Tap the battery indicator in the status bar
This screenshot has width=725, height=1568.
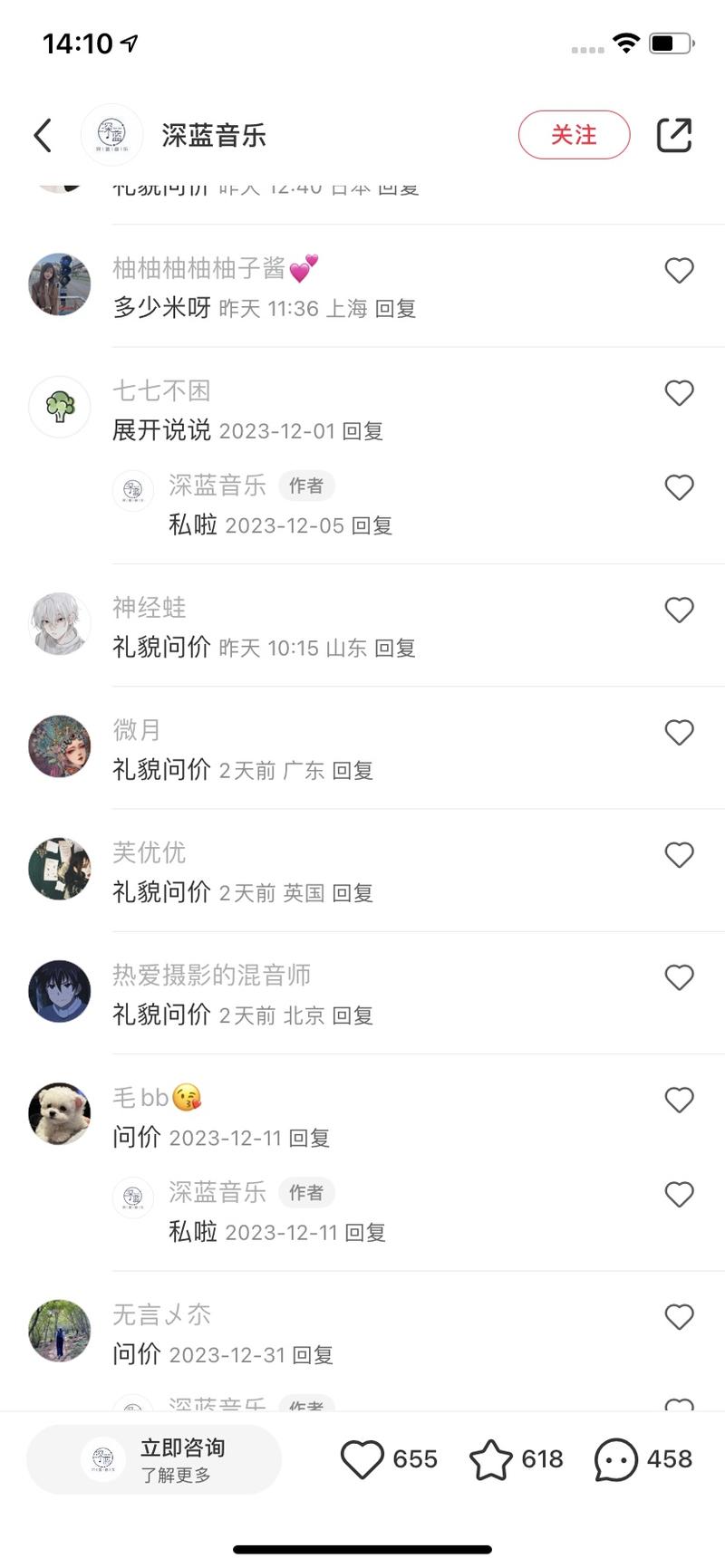[x=672, y=42]
